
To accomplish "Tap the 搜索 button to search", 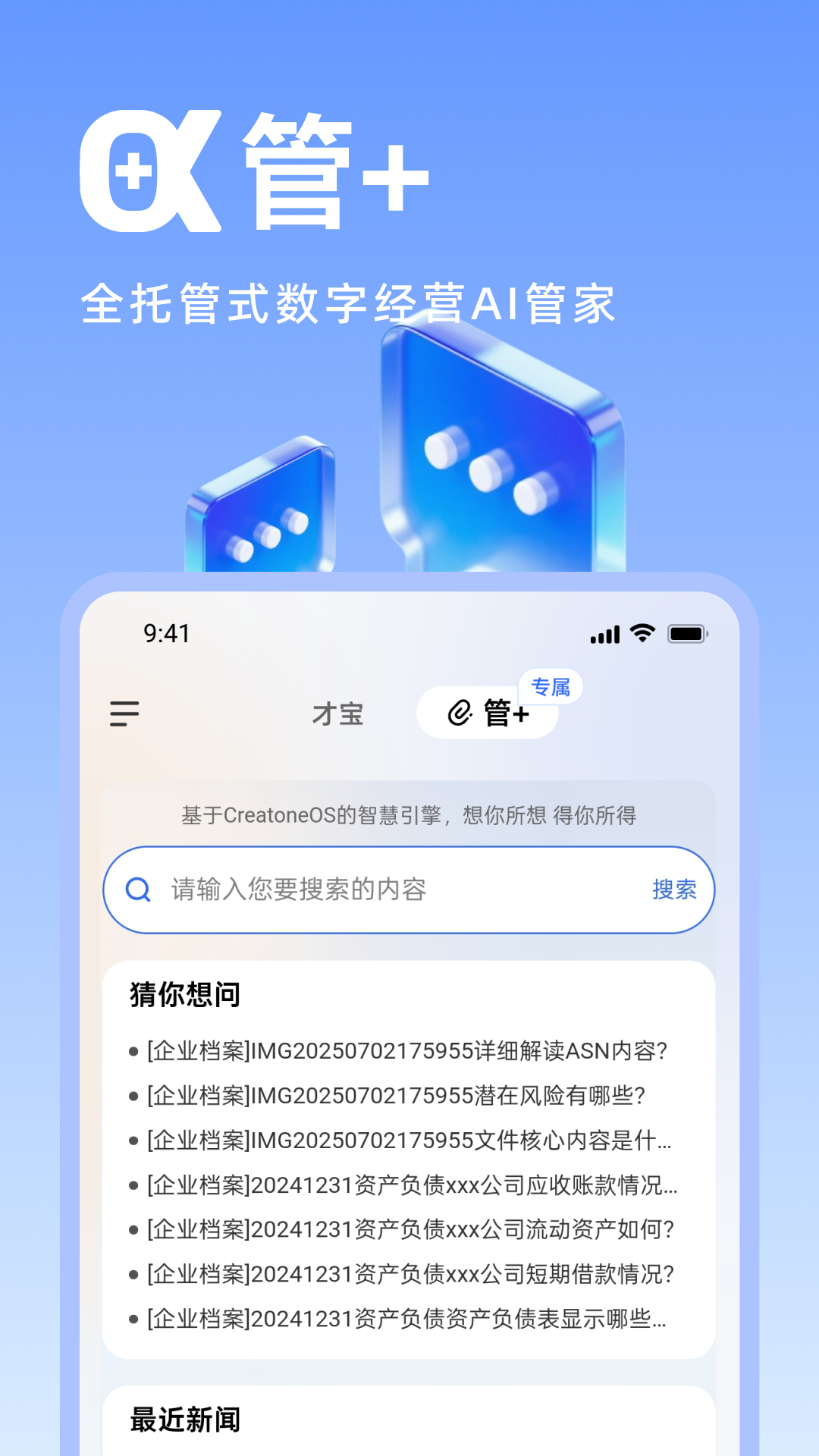I will (673, 890).
